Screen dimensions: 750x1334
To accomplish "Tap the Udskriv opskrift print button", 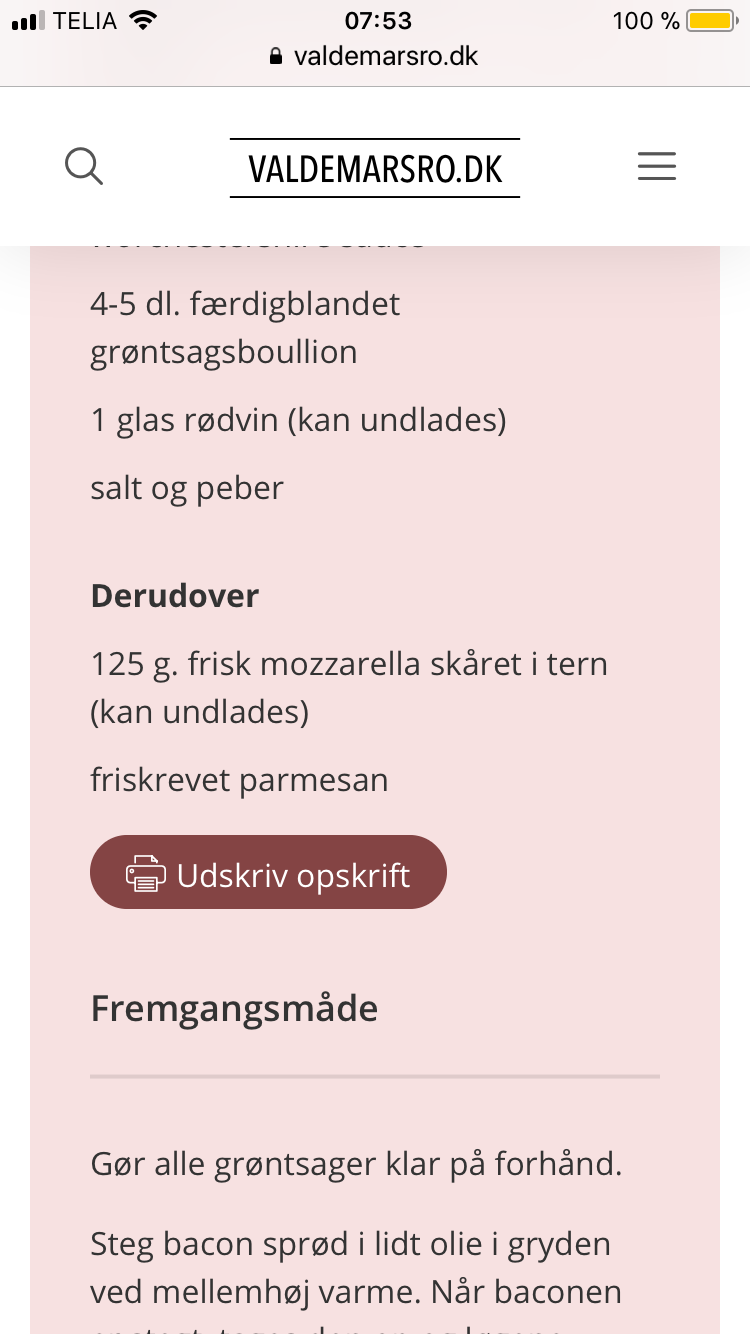I will coord(268,872).
